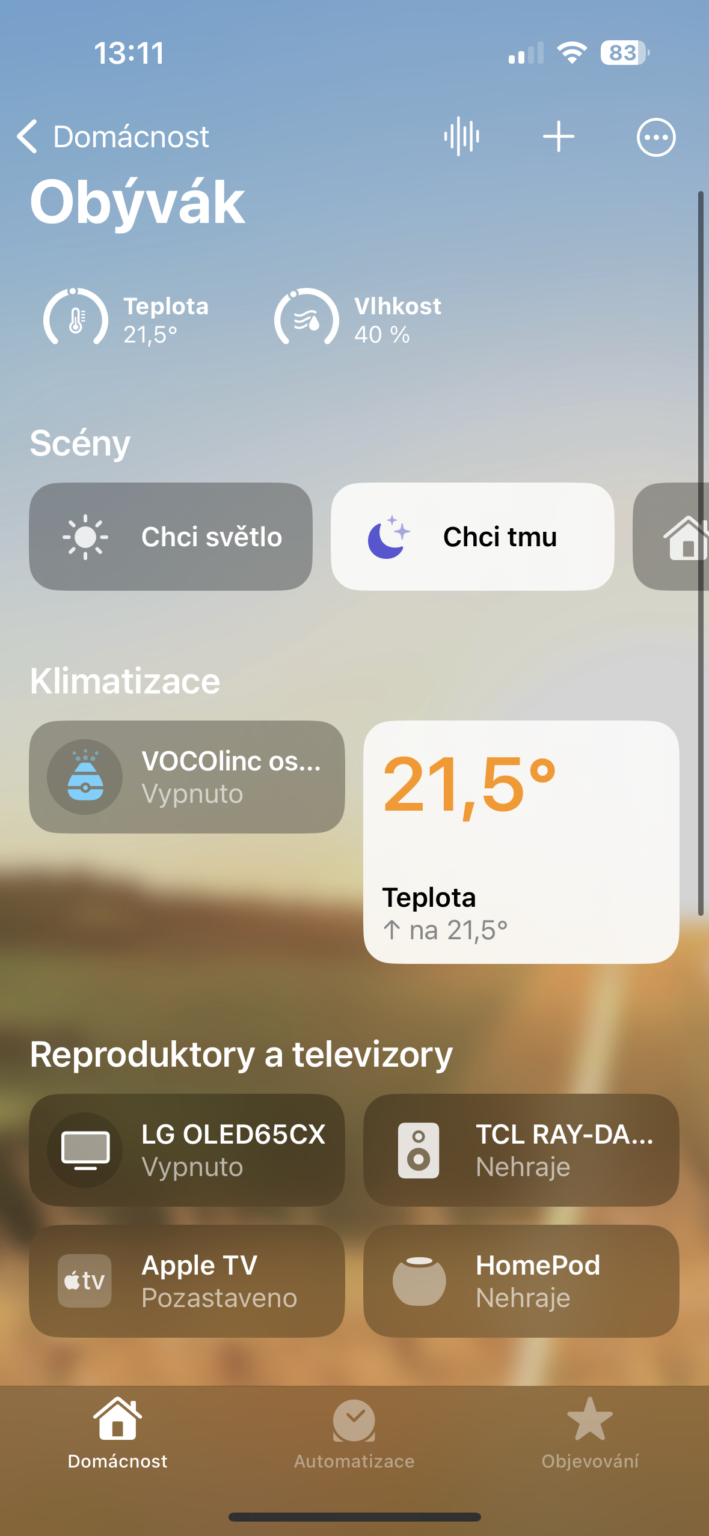
Task: Open the intercom waveform icon
Action: (x=461, y=137)
